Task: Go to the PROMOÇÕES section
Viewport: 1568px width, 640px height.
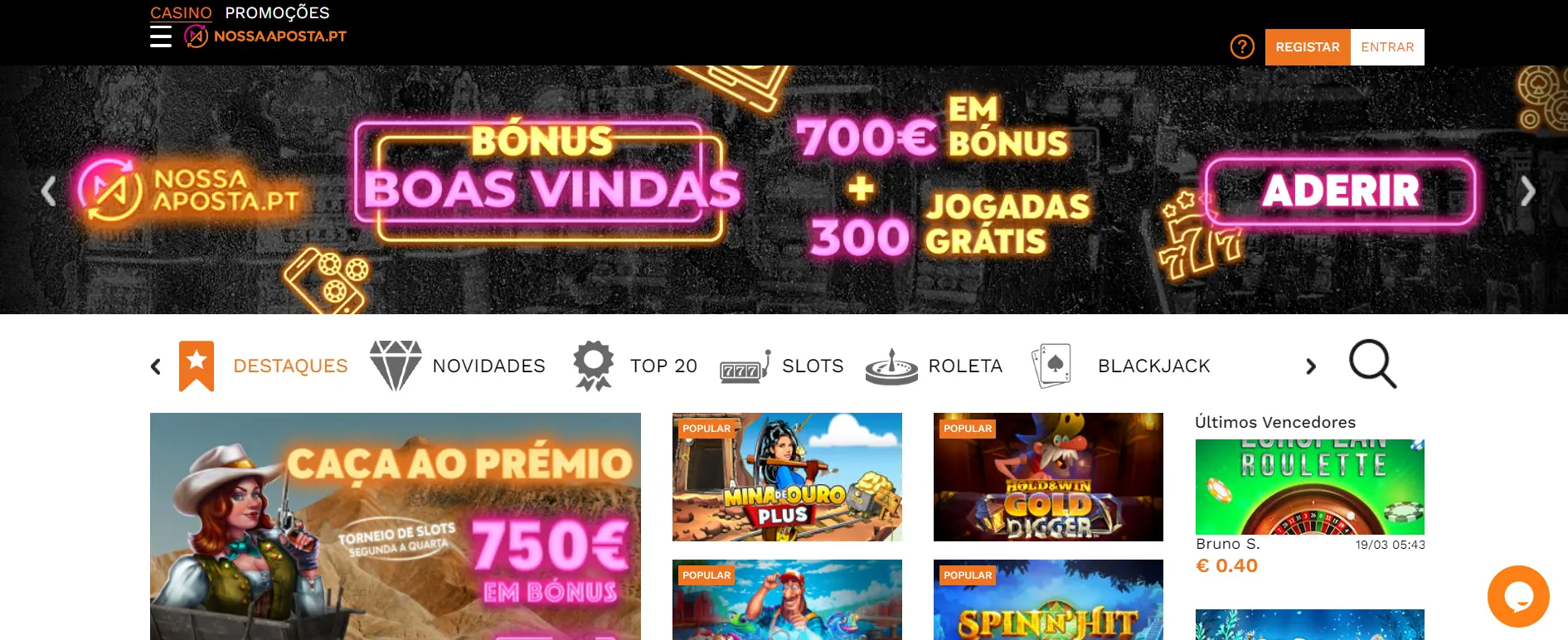Action: pos(277,12)
